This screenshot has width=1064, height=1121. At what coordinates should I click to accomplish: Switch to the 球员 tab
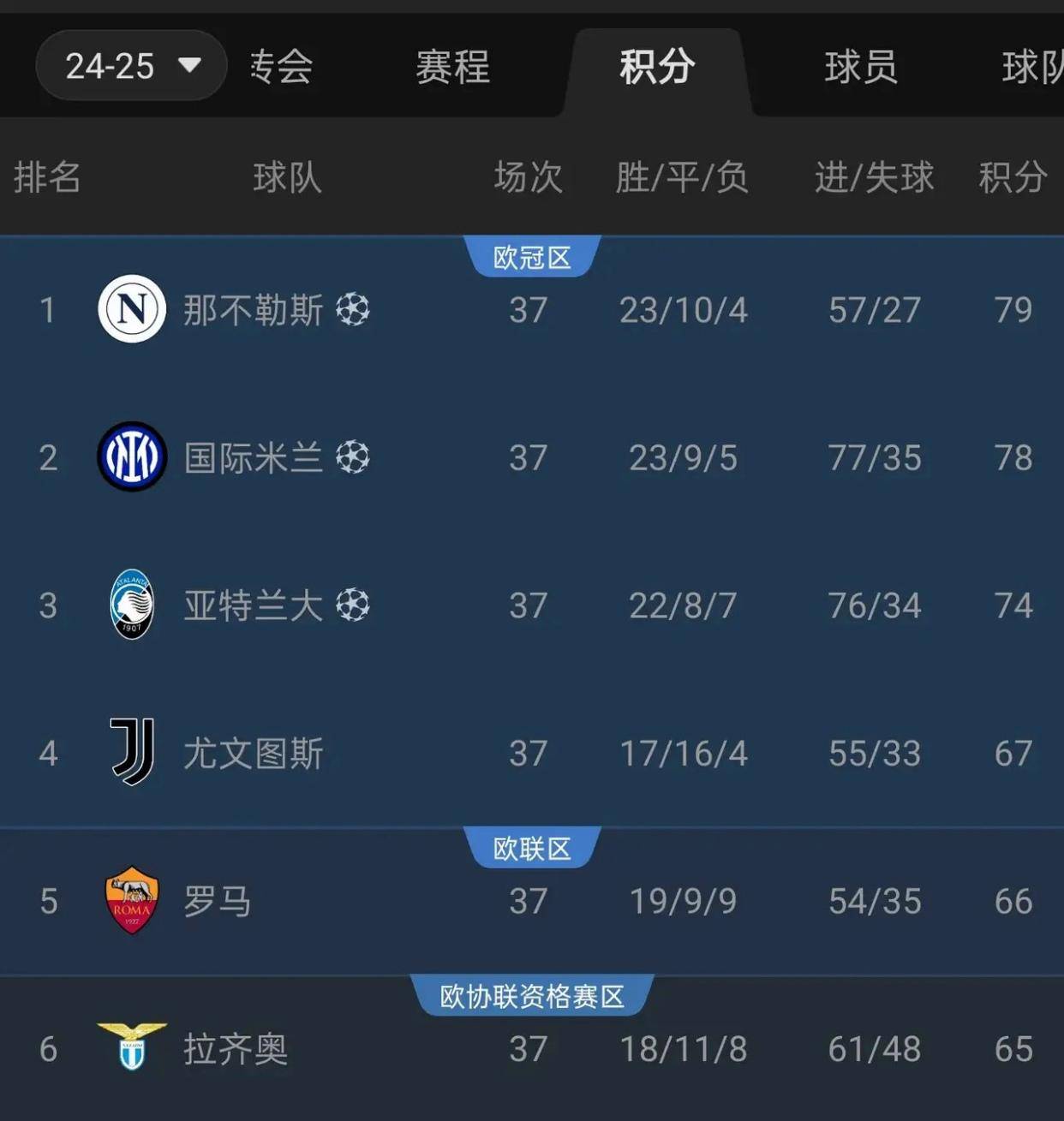click(861, 67)
